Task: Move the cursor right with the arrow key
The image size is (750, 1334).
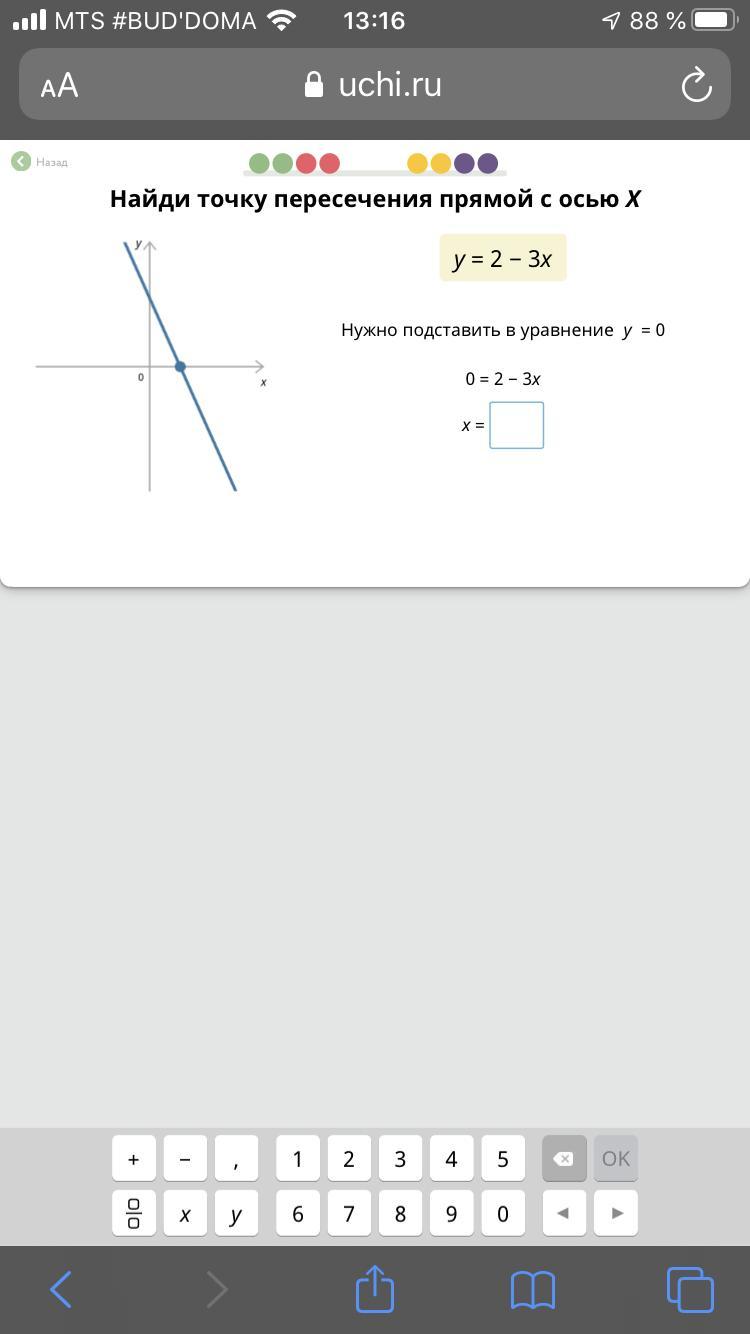Action: tap(616, 1213)
